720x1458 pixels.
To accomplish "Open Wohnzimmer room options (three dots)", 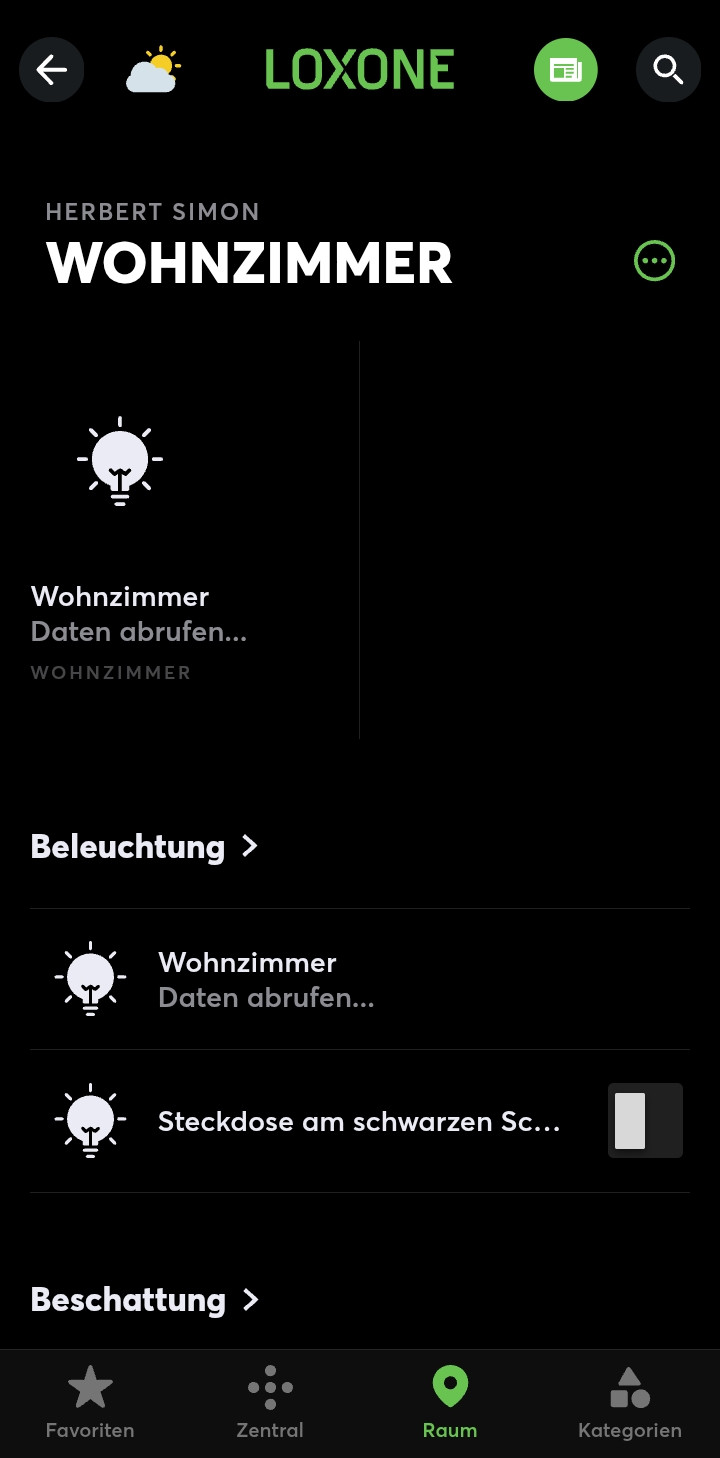I will pyautogui.click(x=655, y=262).
